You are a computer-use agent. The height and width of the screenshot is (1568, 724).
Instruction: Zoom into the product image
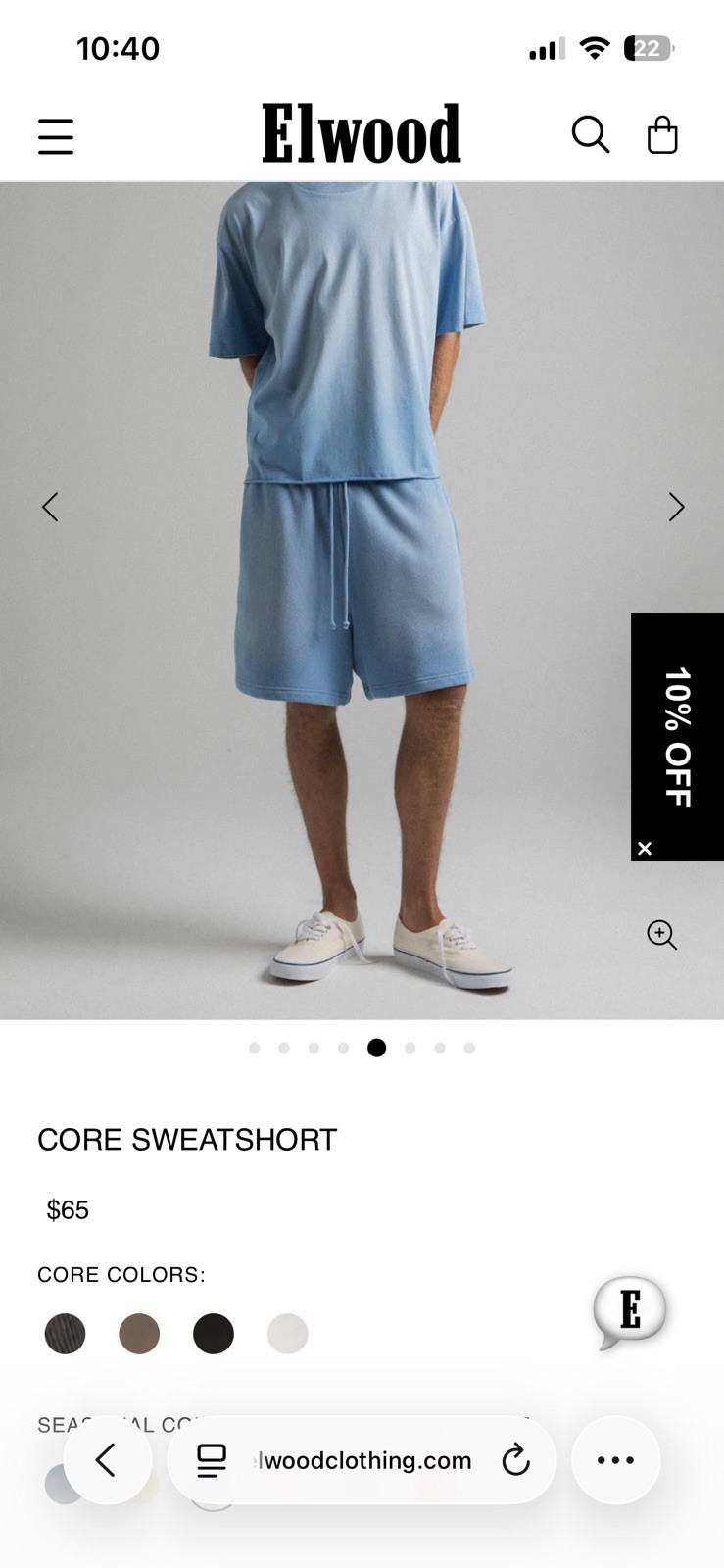(661, 935)
